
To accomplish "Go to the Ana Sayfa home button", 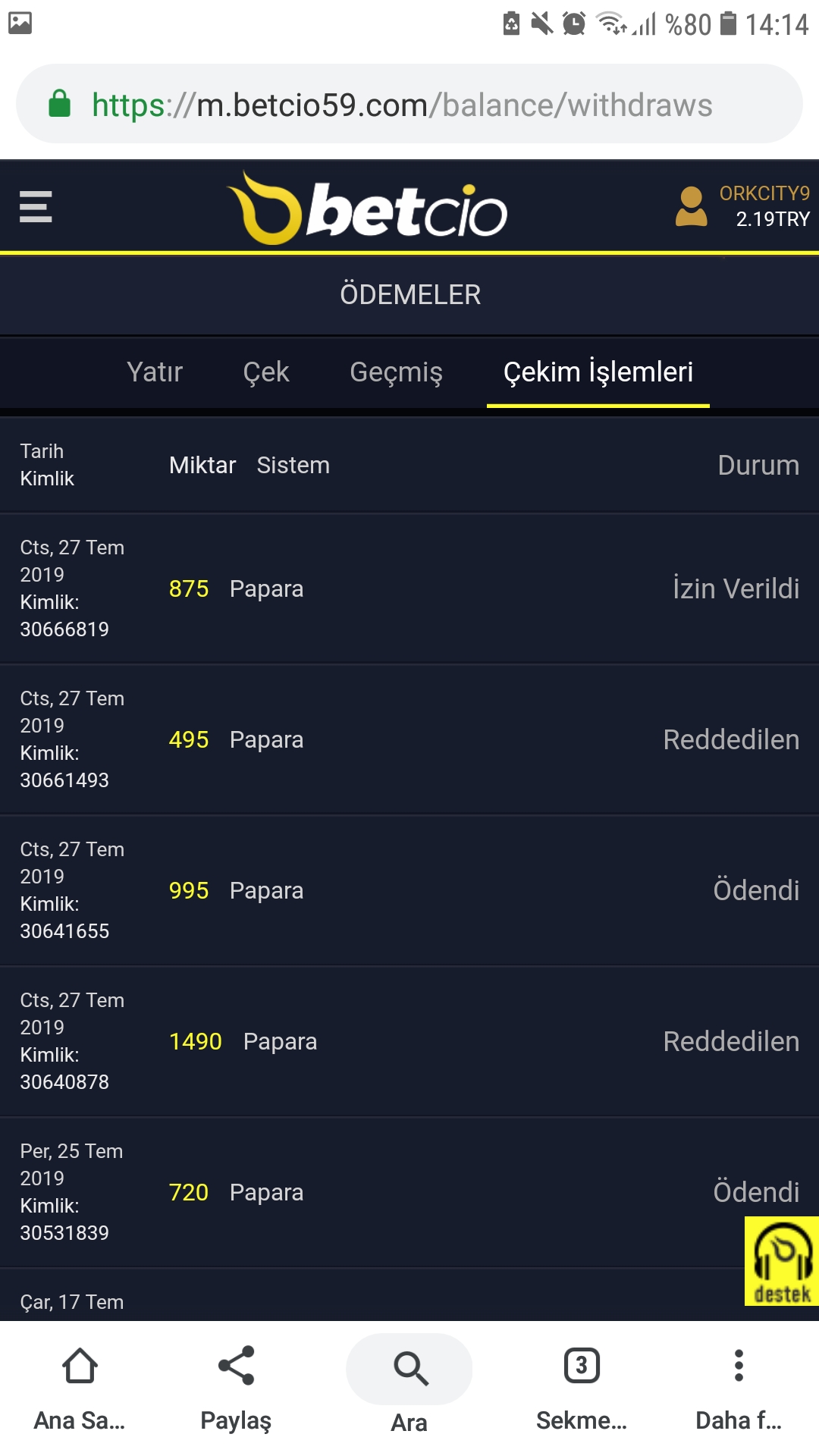I will tap(80, 1388).
